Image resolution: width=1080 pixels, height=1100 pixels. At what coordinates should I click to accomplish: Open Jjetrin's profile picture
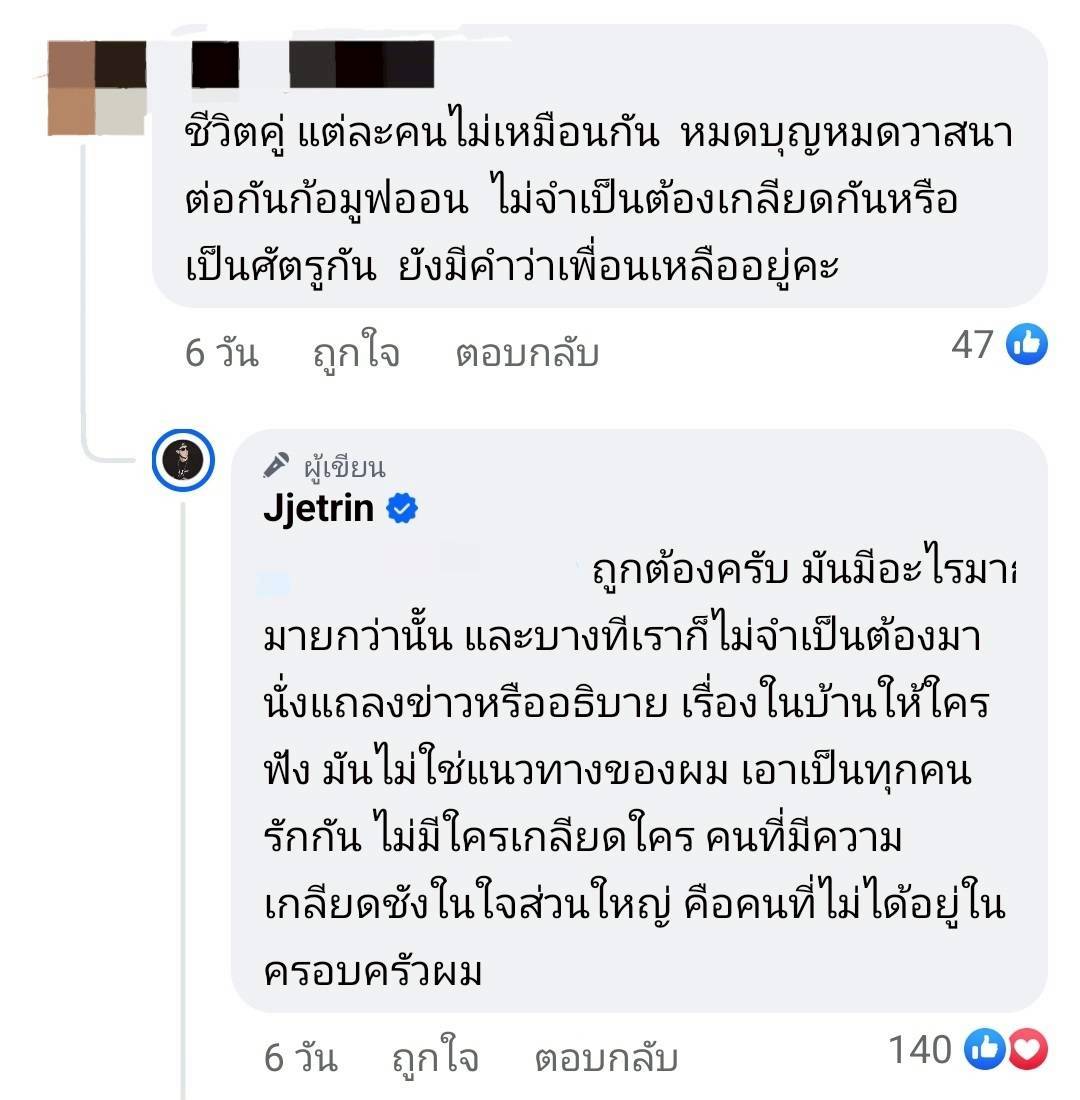pyautogui.click(x=182, y=458)
